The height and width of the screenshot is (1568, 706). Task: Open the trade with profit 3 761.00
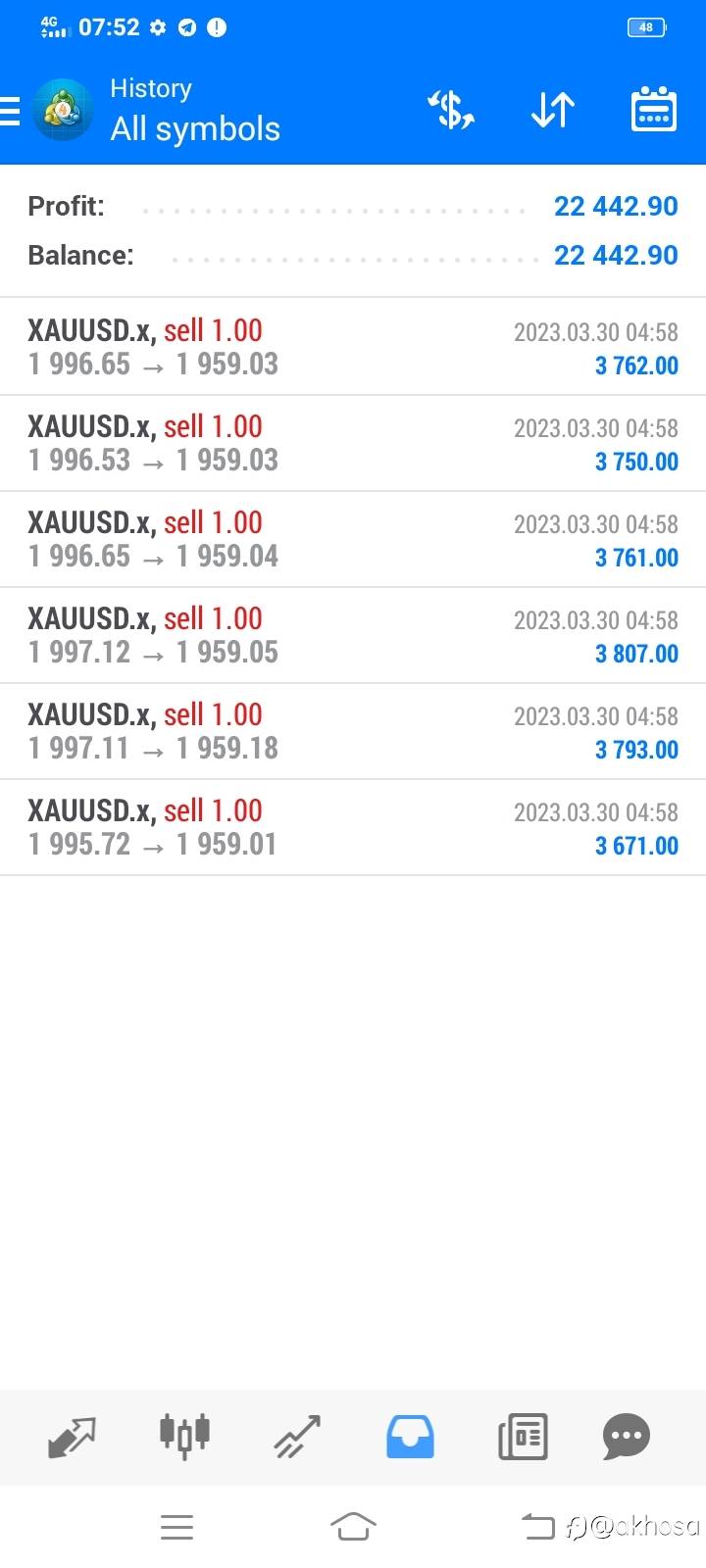click(353, 539)
